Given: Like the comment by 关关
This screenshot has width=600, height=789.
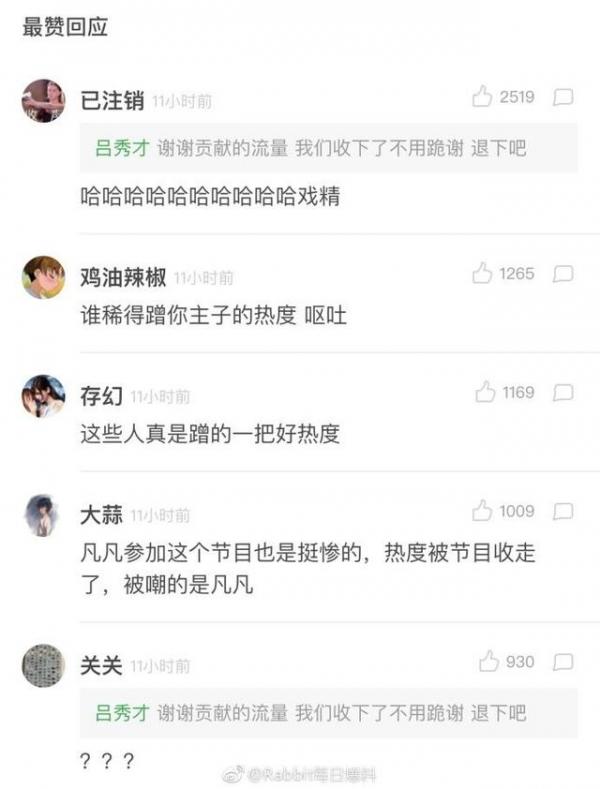Looking at the screenshot, I should [488, 662].
